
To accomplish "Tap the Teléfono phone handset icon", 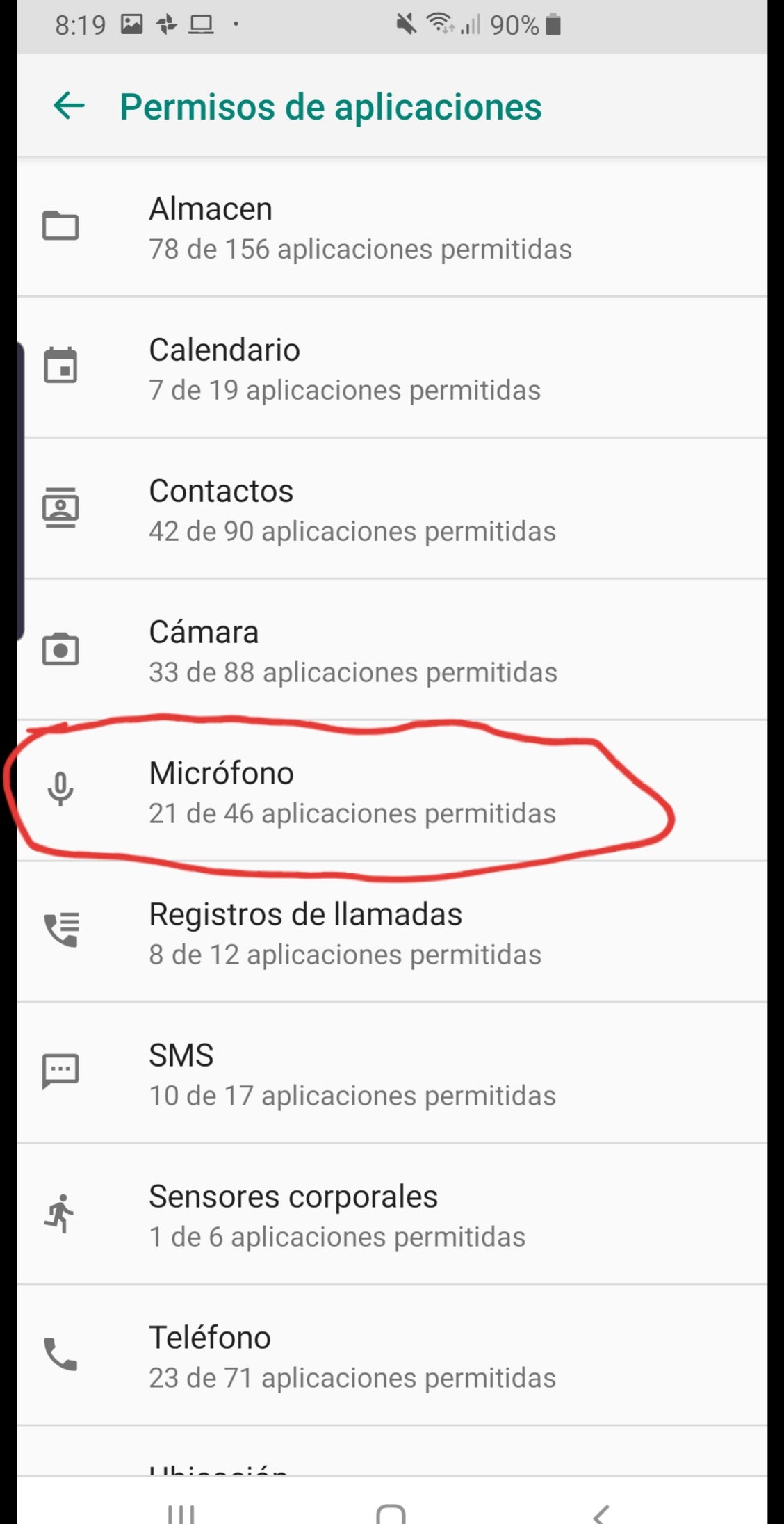I will 62,1356.
